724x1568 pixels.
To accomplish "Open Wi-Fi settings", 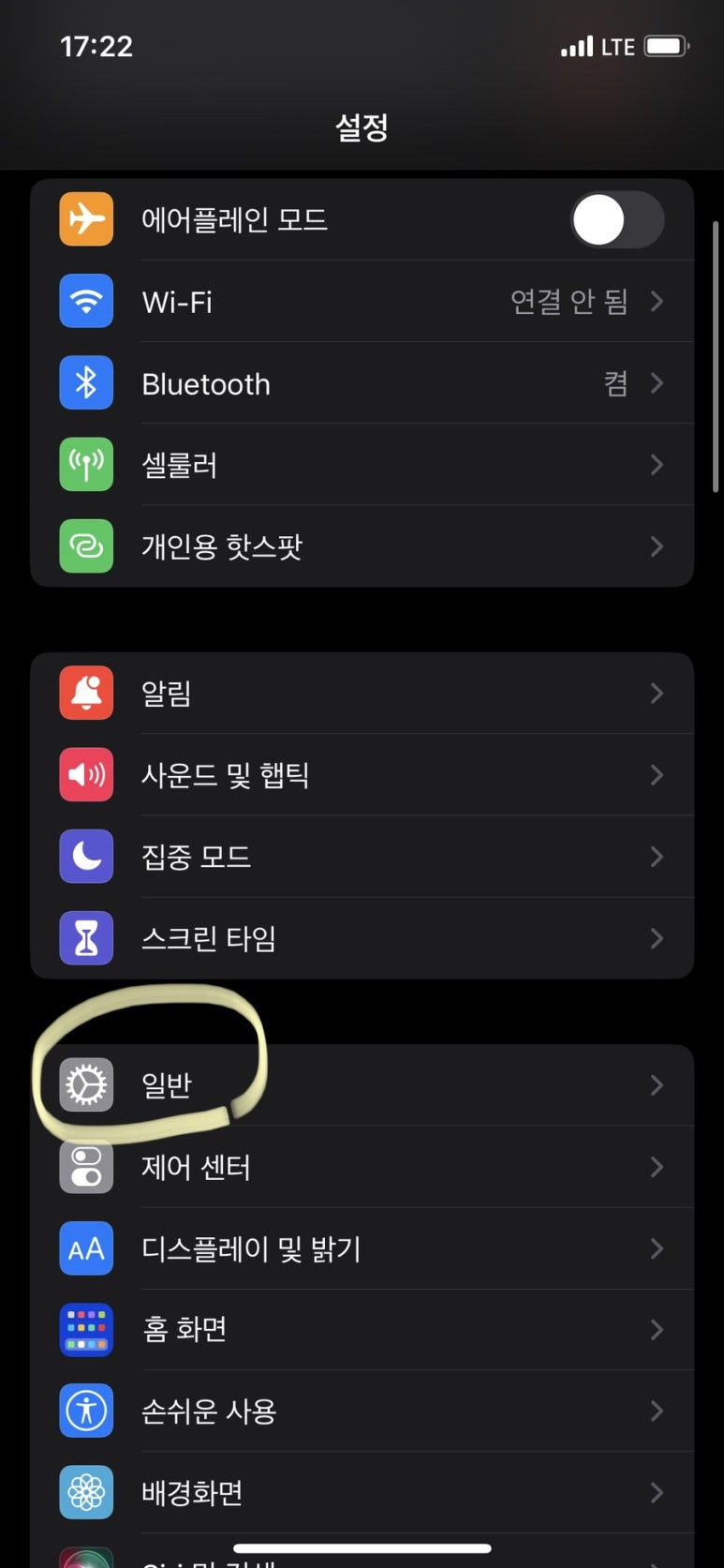I will 362,302.
